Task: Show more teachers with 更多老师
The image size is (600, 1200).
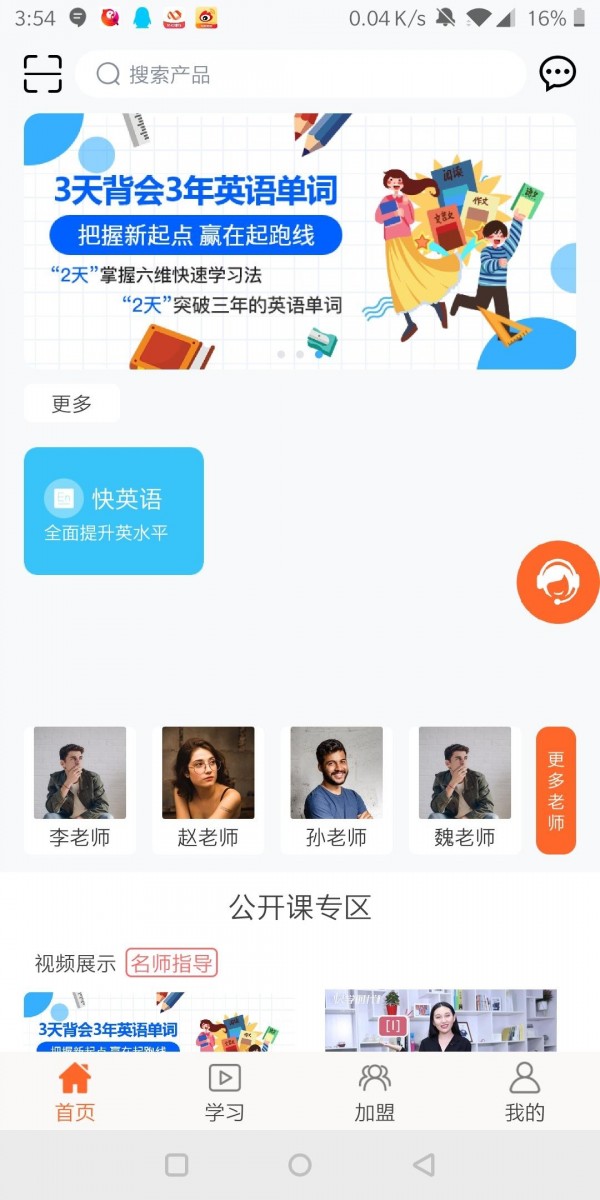Action: point(556,790)
